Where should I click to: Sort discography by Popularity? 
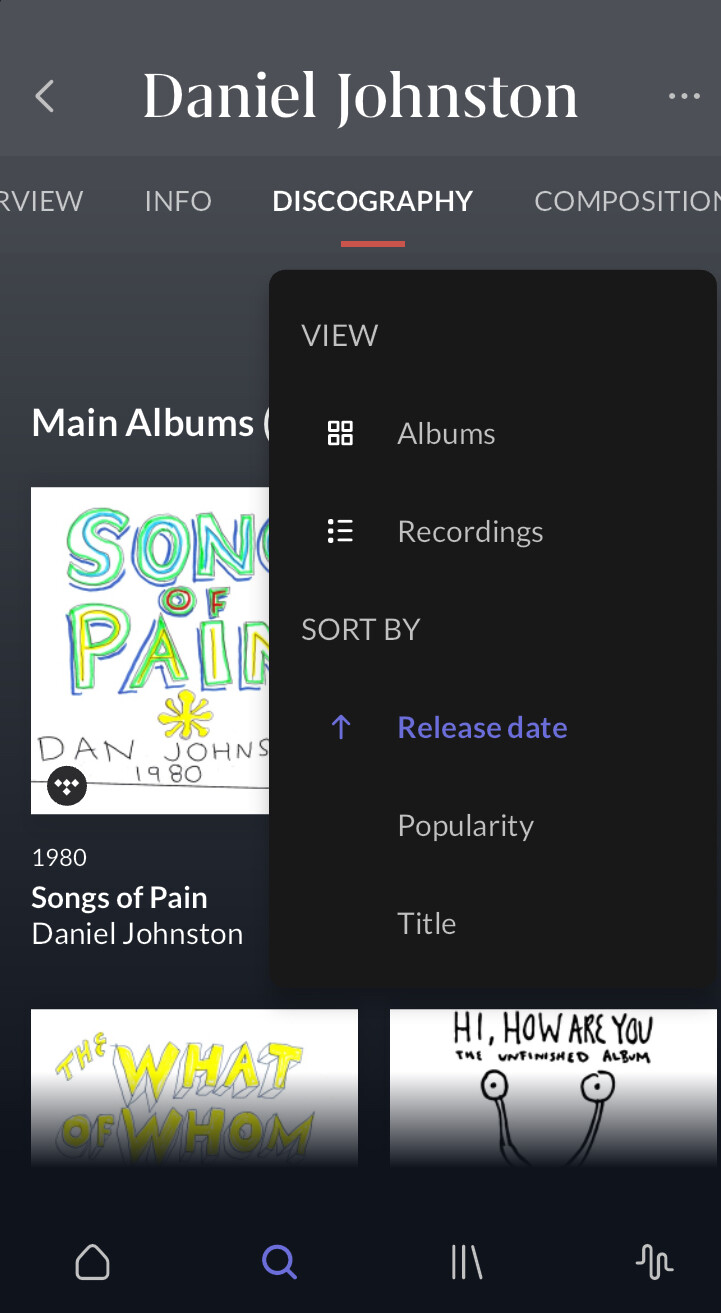coord(465,826)
